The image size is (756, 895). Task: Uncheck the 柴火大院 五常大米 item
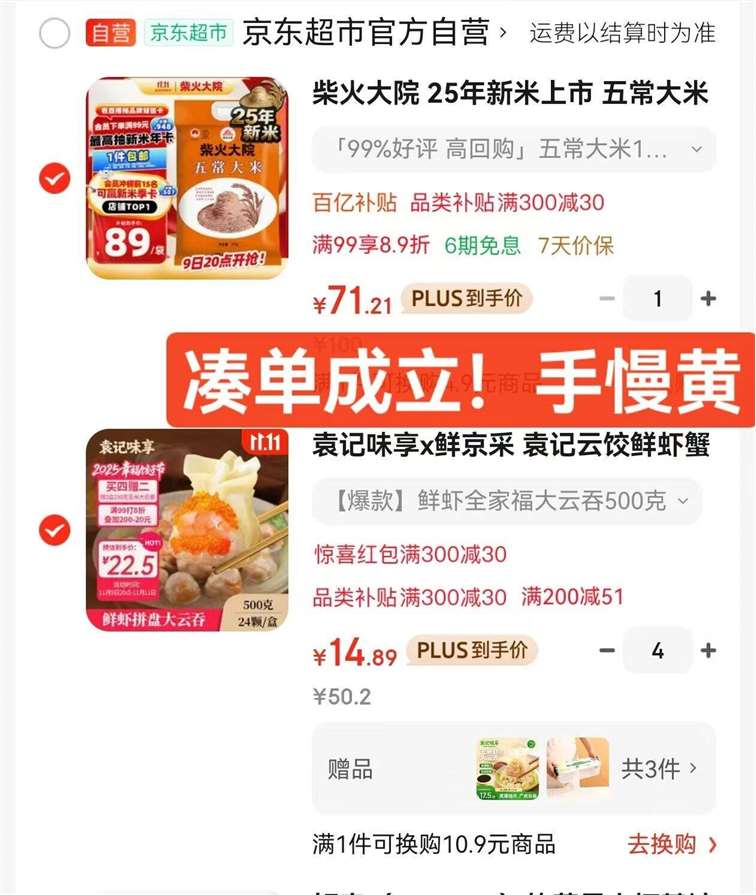pos(54,179)
